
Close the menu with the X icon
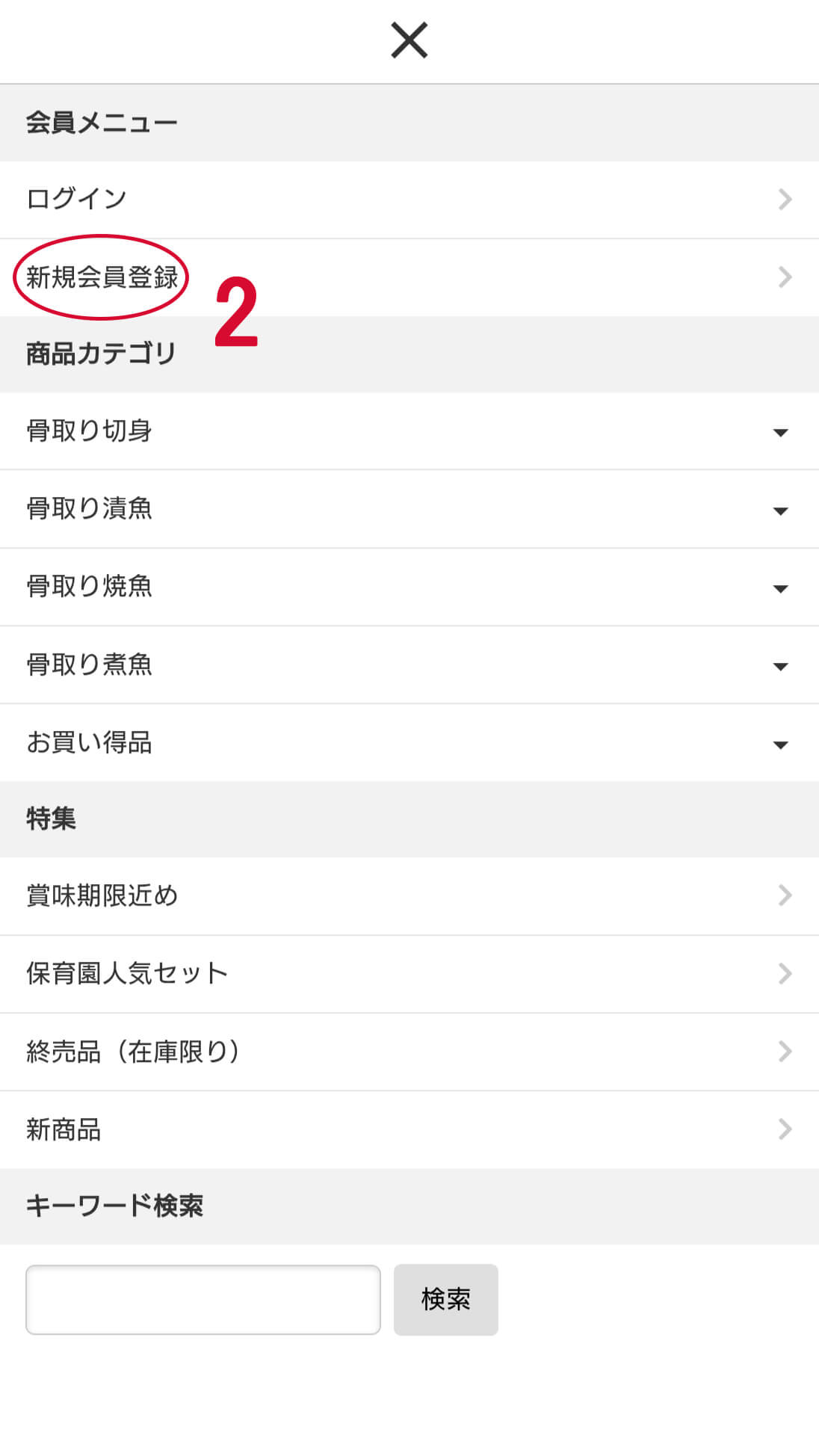409,40
